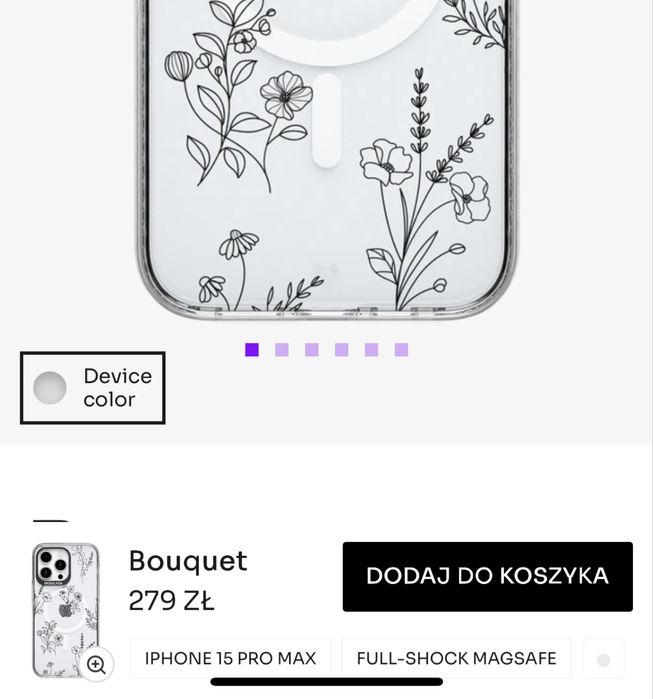Viewport: 653px width, 699px height.
Task: Zoom the Bouquet case thumbnail
Action: [96, 663]
